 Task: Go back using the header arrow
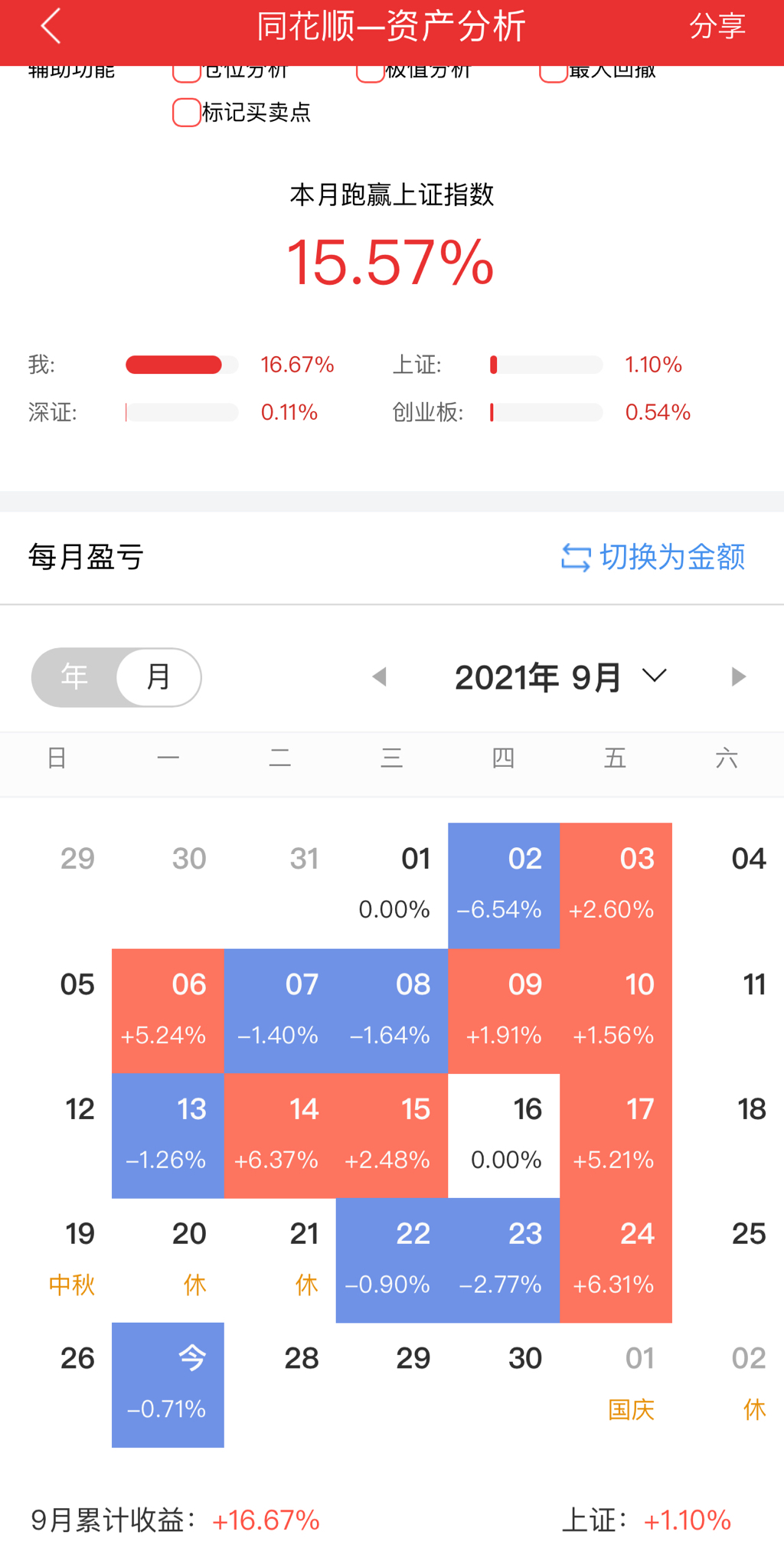51,27
